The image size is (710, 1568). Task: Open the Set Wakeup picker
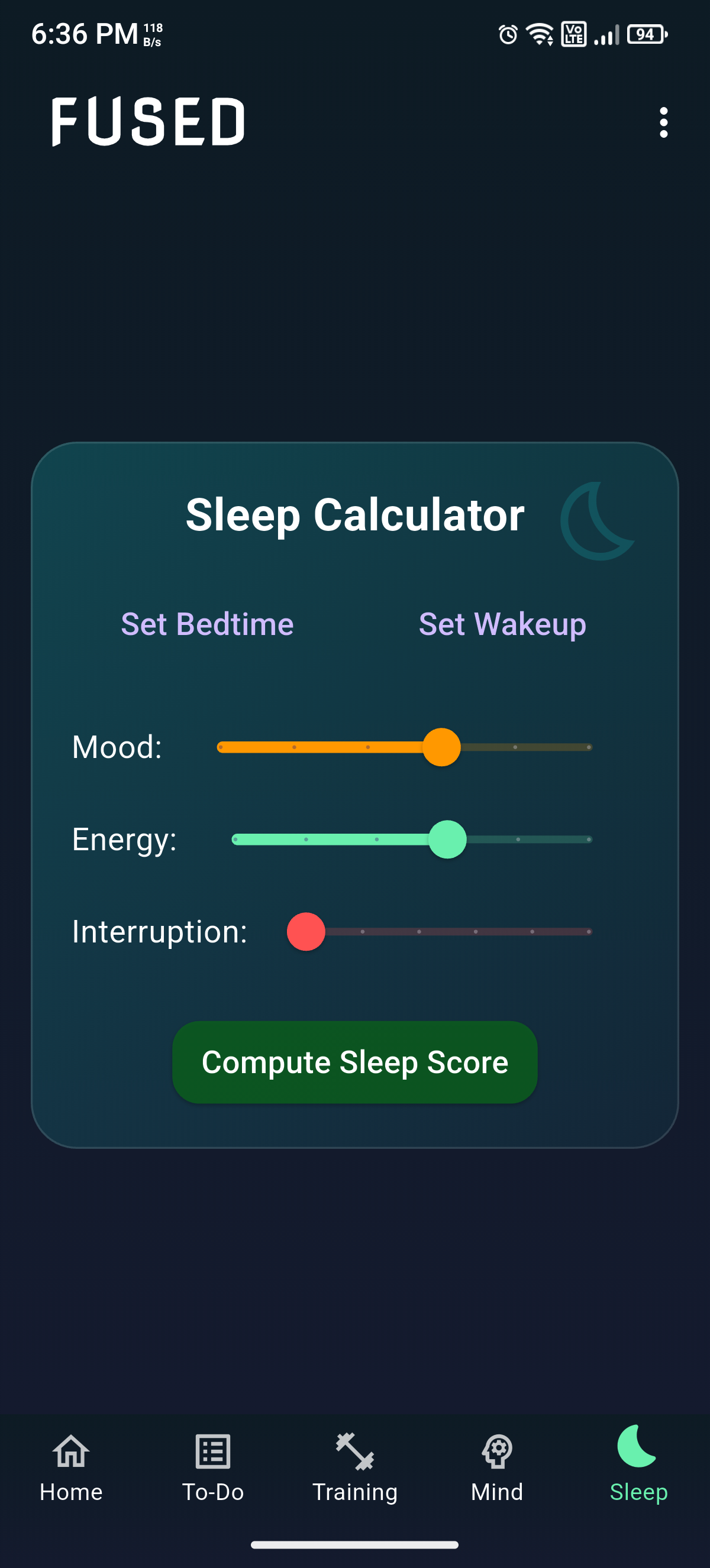pos(502,624)
